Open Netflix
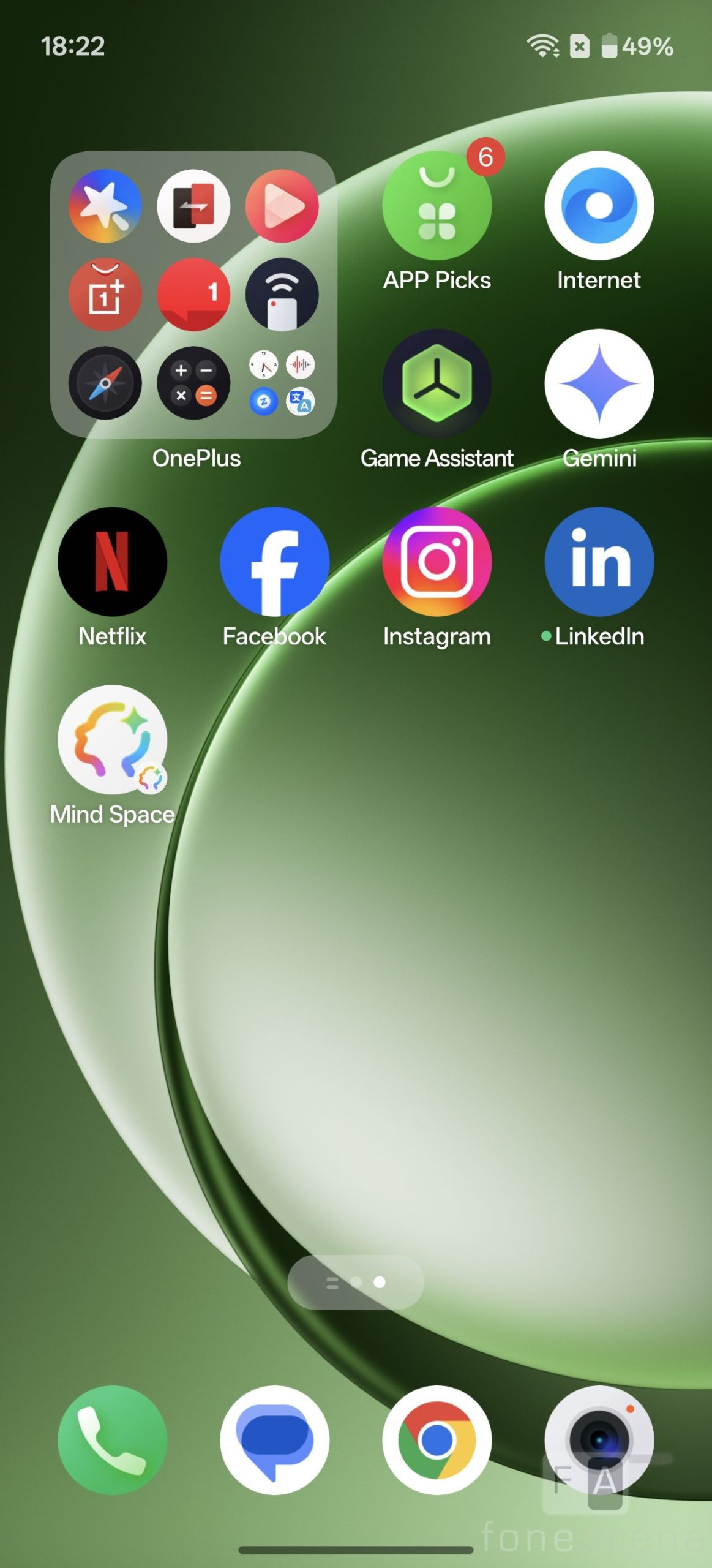712x1568 pixels. point(112,561)
